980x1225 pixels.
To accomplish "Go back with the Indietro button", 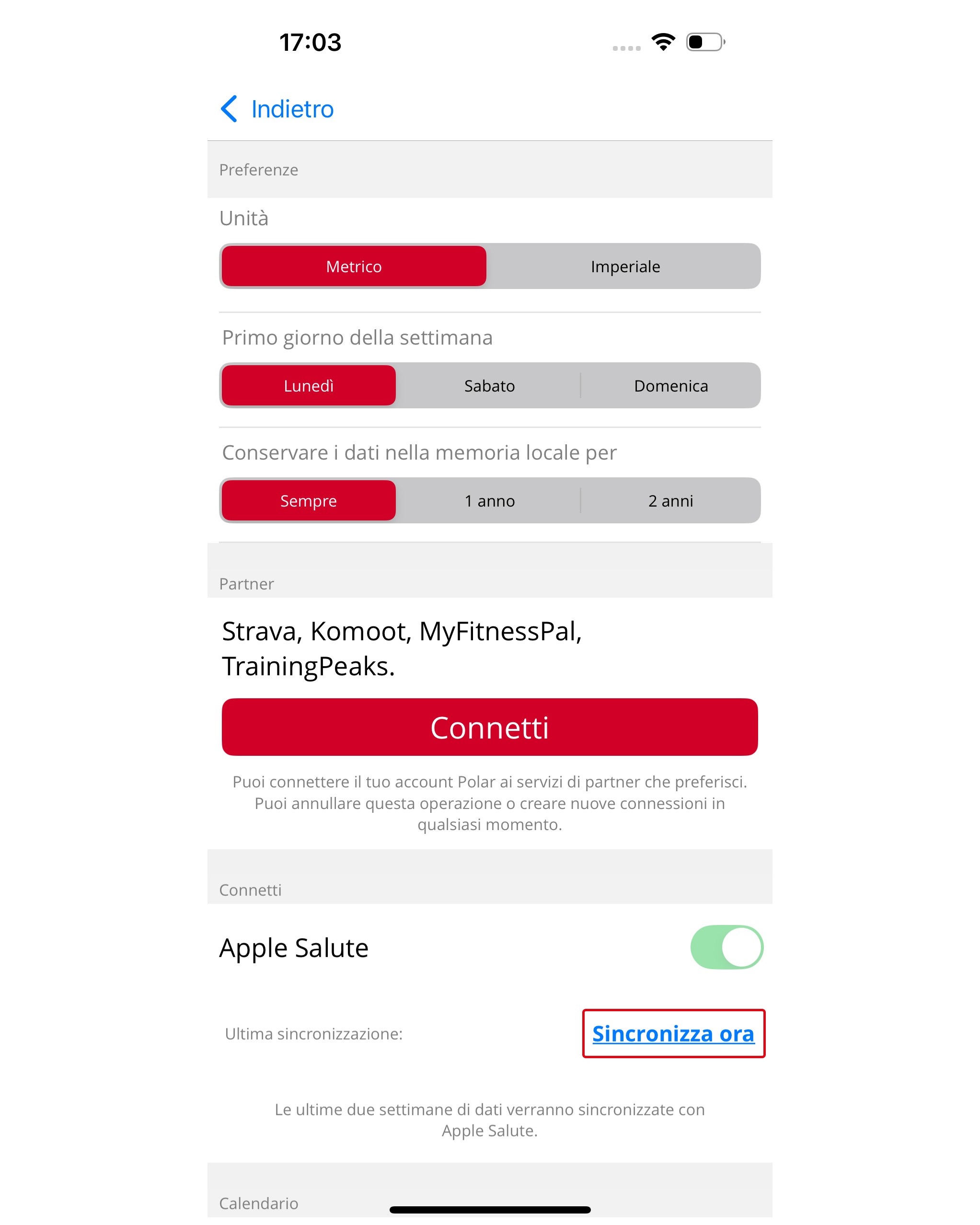I will pos(277,109).
